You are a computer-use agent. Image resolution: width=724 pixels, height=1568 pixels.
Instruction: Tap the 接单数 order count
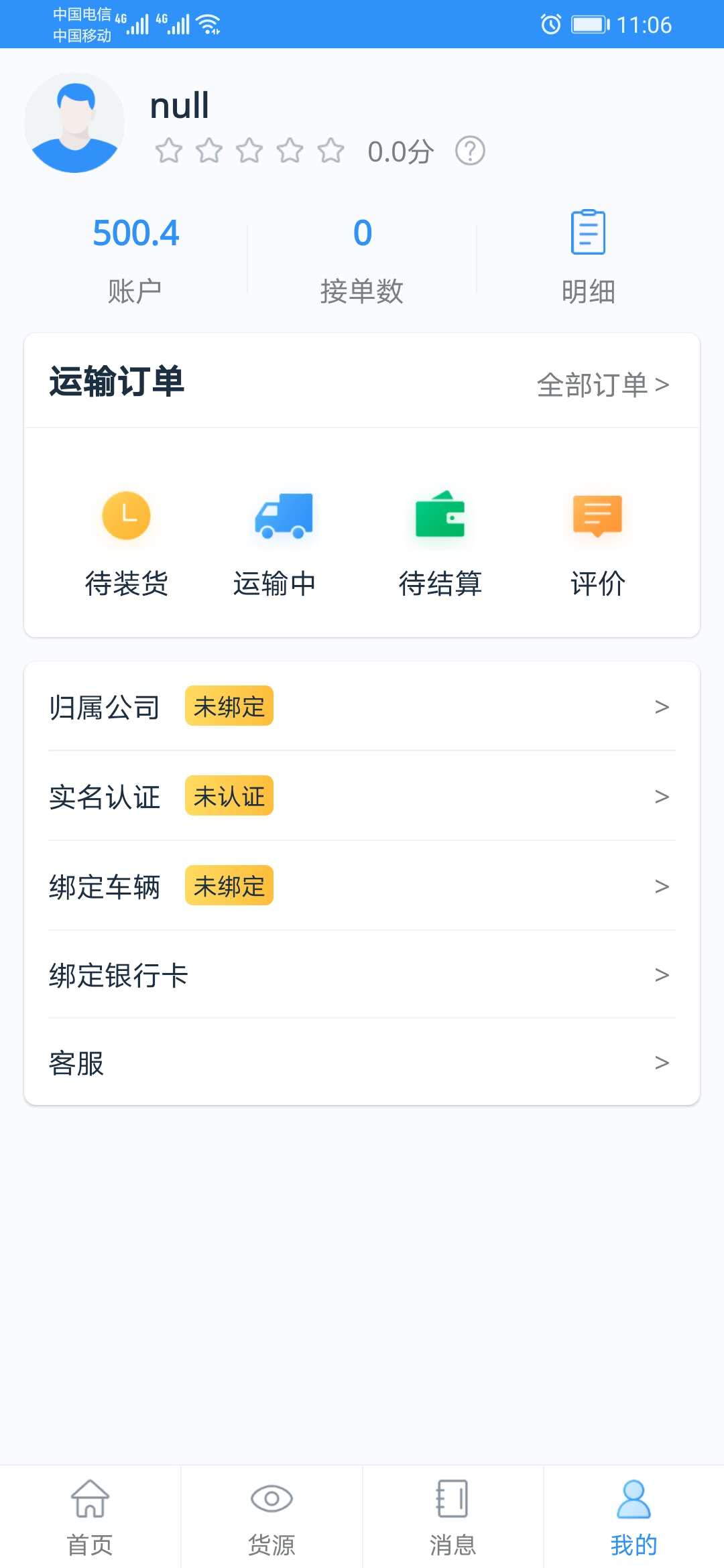click(362, 259)
